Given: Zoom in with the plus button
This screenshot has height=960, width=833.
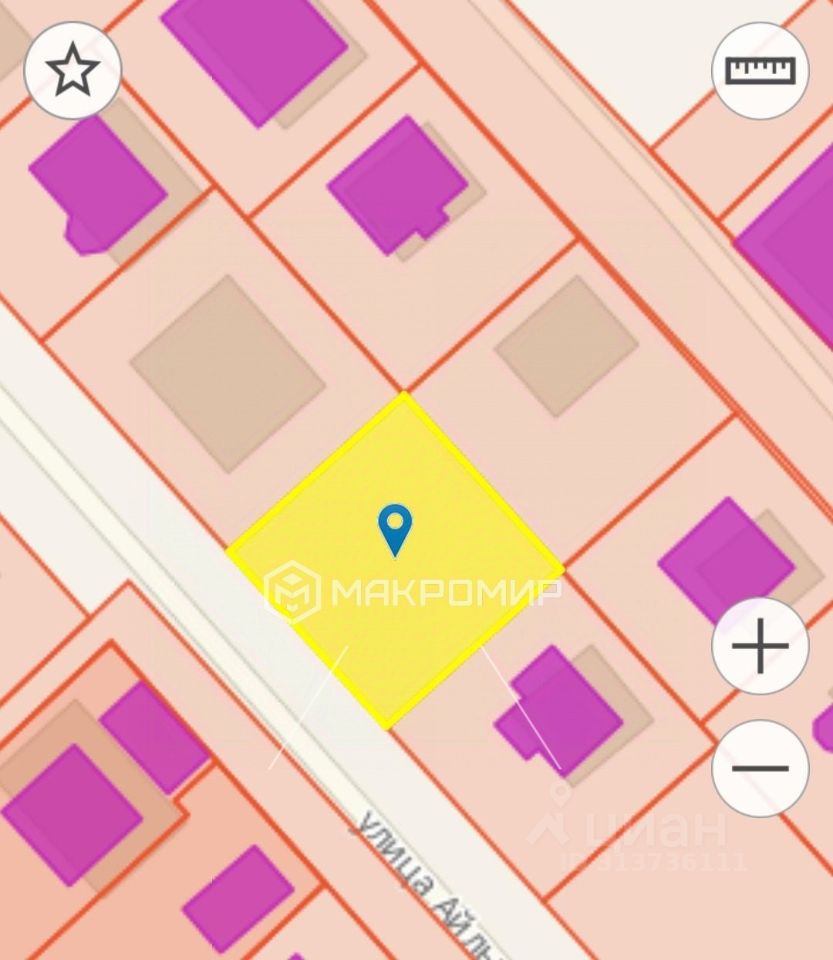Looking at the screenshot, I should 760,646.
